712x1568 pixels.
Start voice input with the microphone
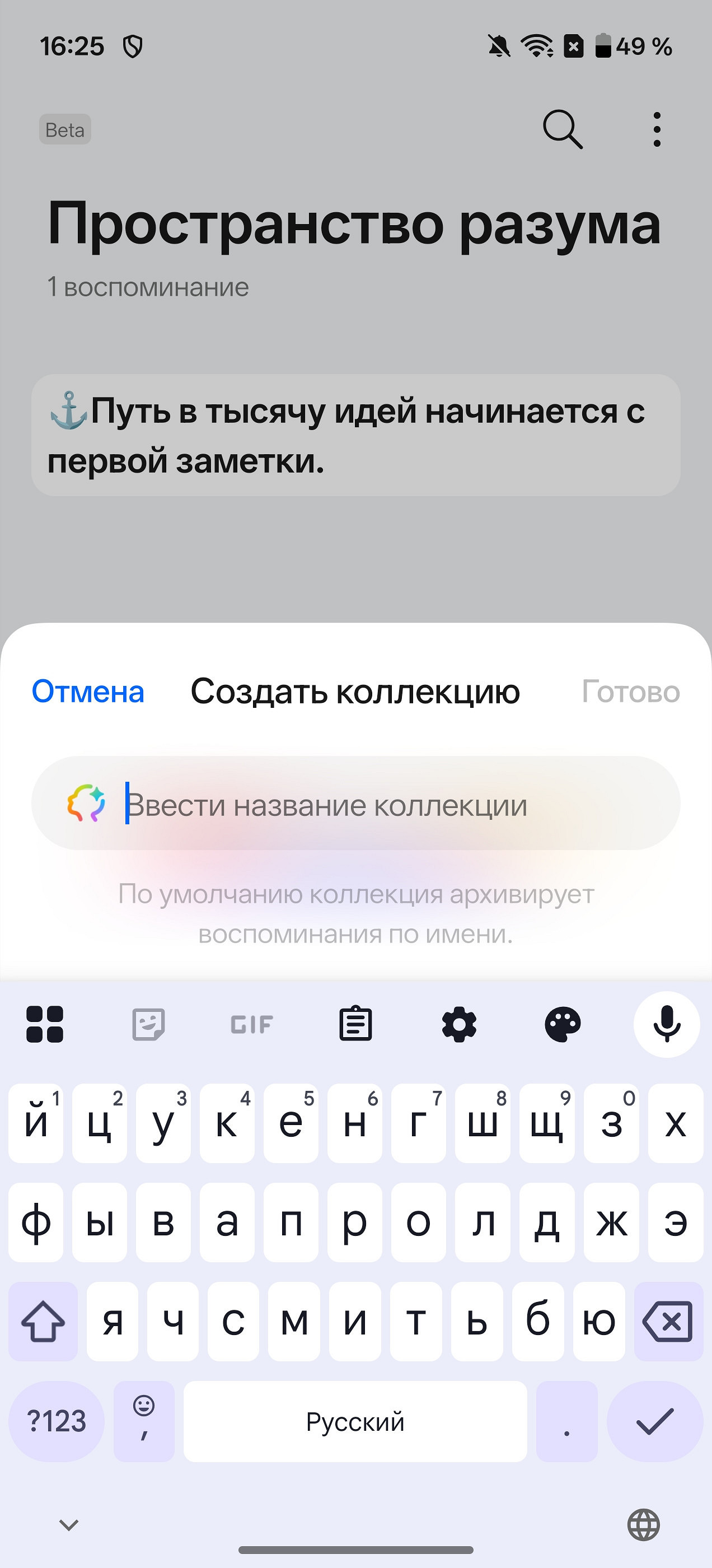pos(666,1024)
